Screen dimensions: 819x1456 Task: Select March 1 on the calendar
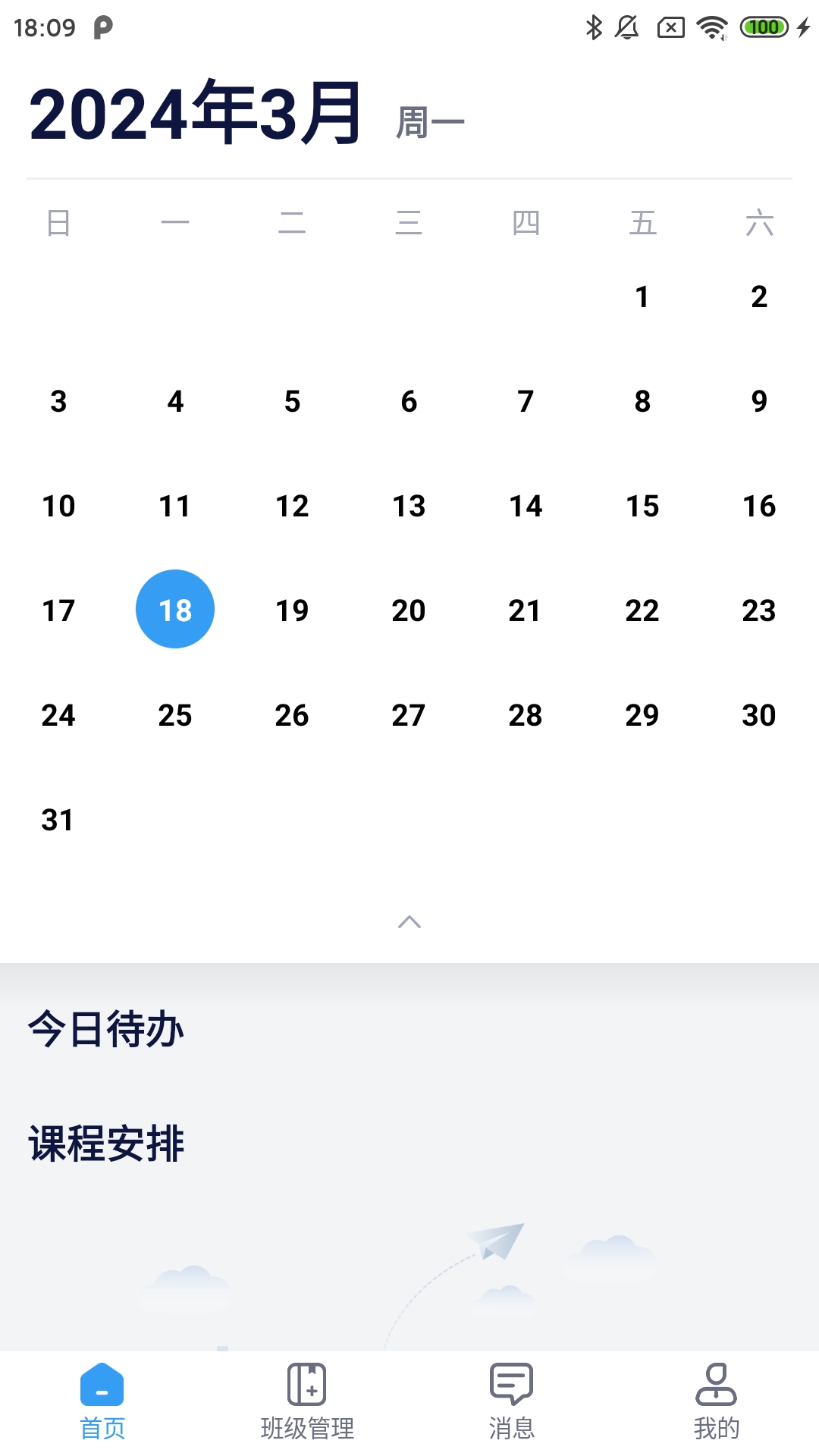[x=642, y=297]
